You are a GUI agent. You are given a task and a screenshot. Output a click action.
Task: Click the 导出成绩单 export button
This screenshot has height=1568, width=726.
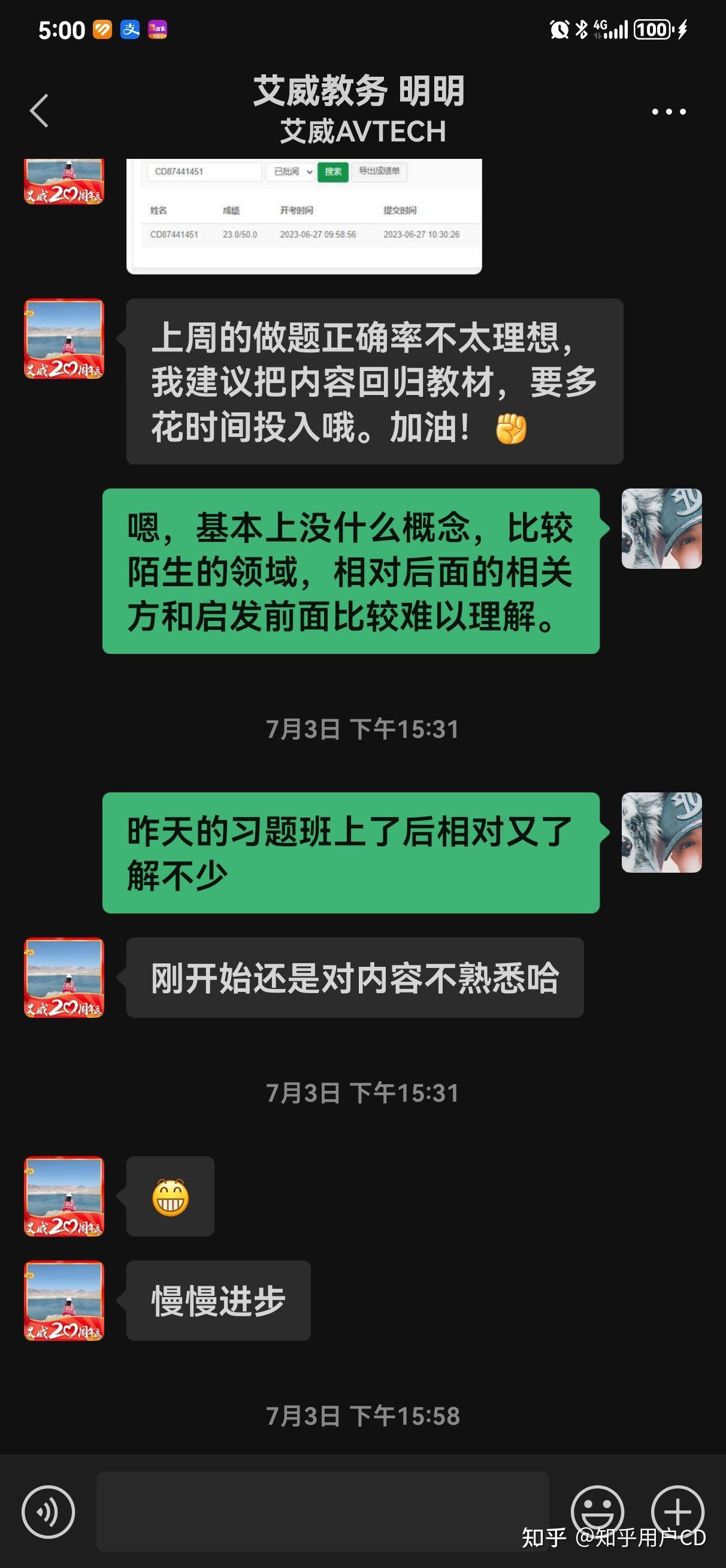[380, 172]
